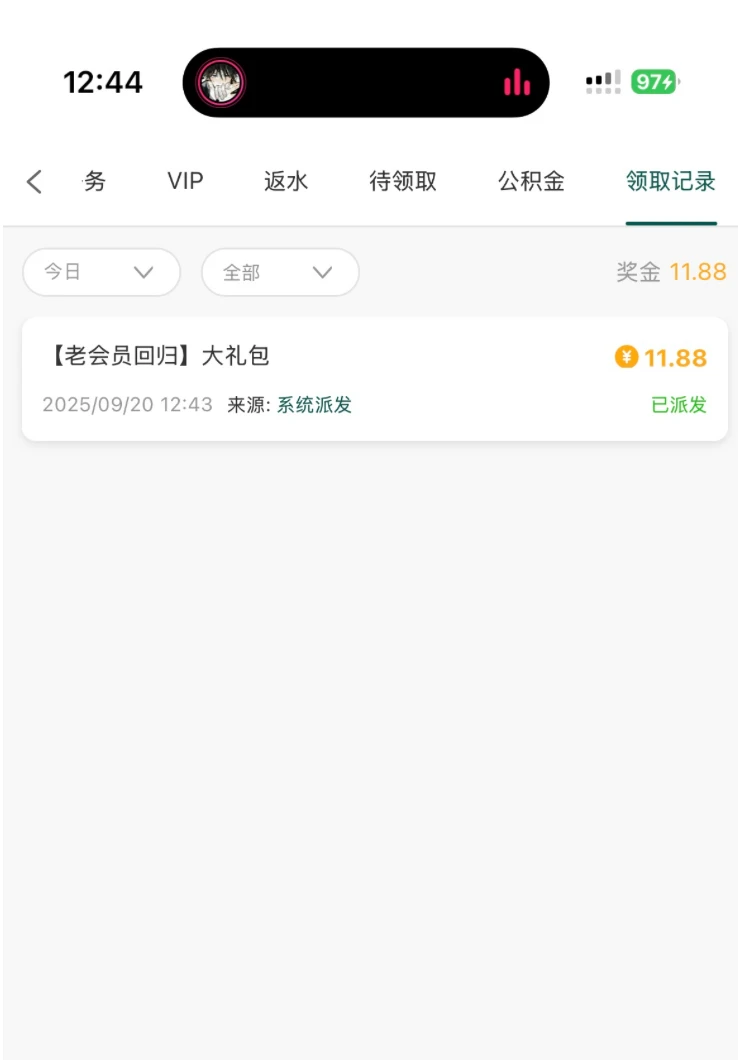Tap the 领取记录 tab

[670, 181]
